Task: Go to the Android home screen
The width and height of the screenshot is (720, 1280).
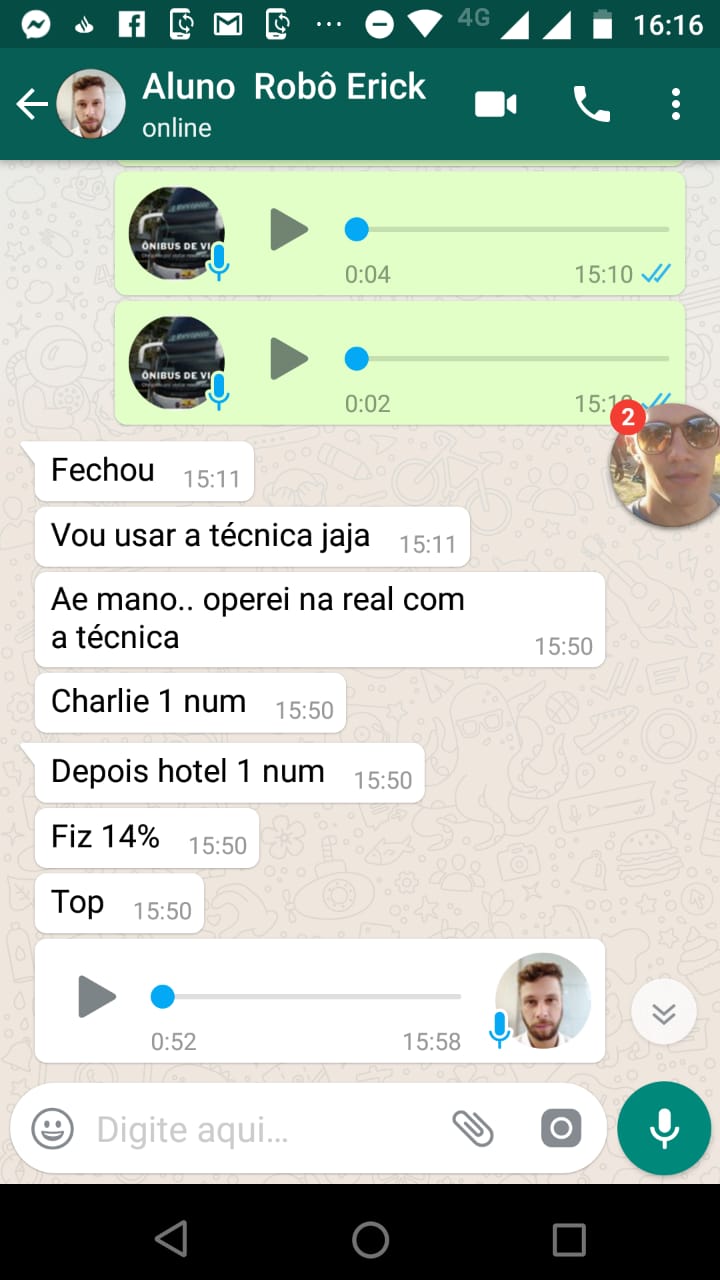Action: pos(370,1240)
